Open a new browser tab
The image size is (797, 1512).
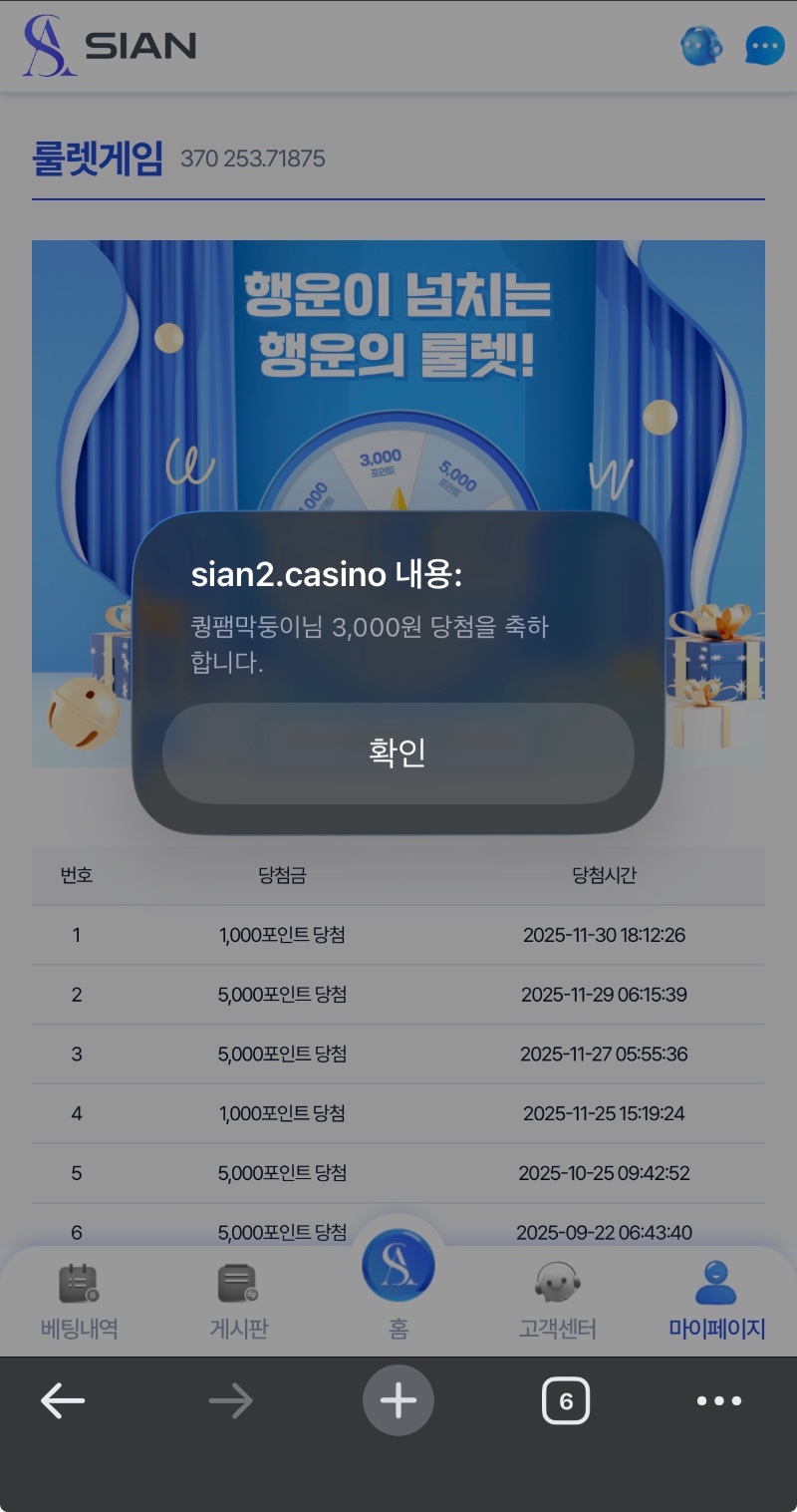[x=398, y=1400]
